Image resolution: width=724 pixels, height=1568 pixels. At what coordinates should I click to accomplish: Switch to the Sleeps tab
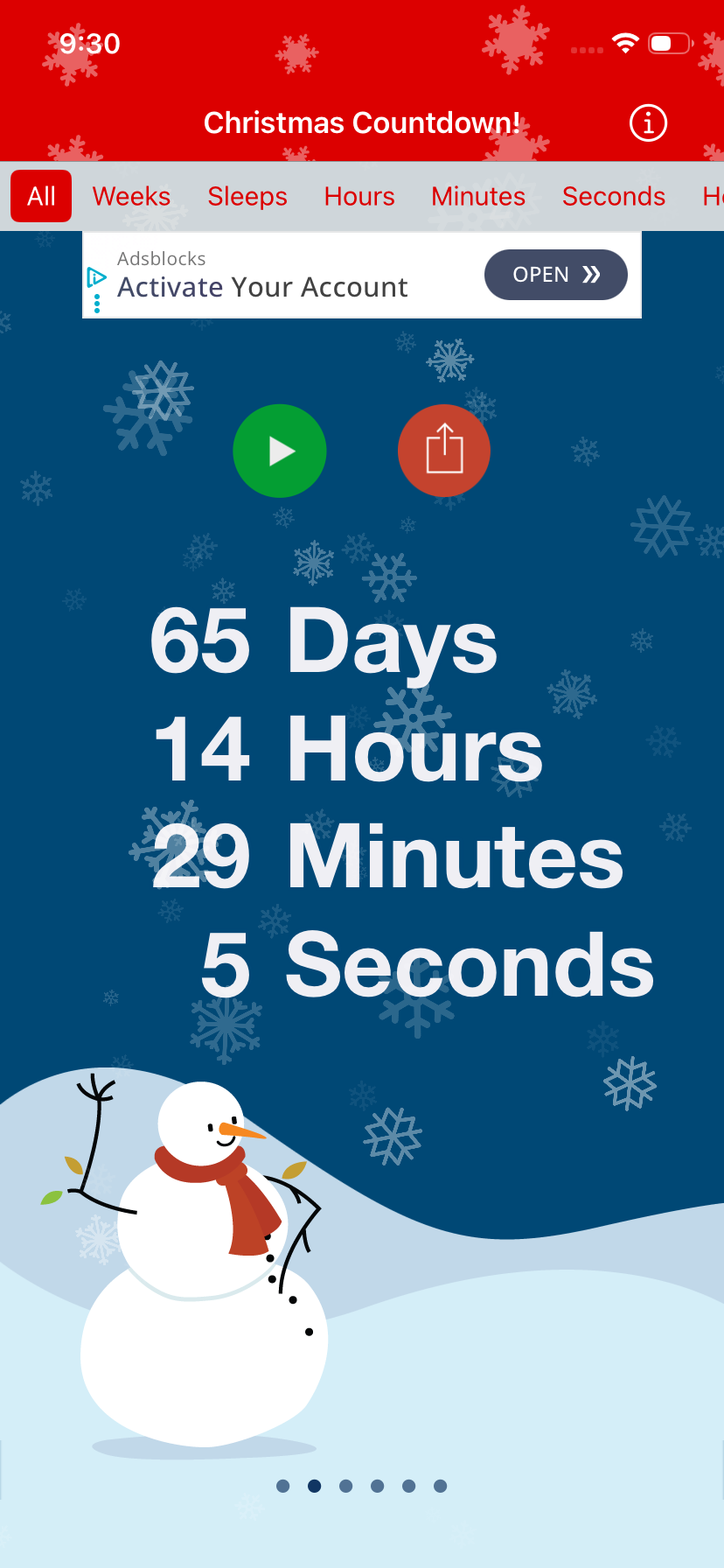pos(247,196)
